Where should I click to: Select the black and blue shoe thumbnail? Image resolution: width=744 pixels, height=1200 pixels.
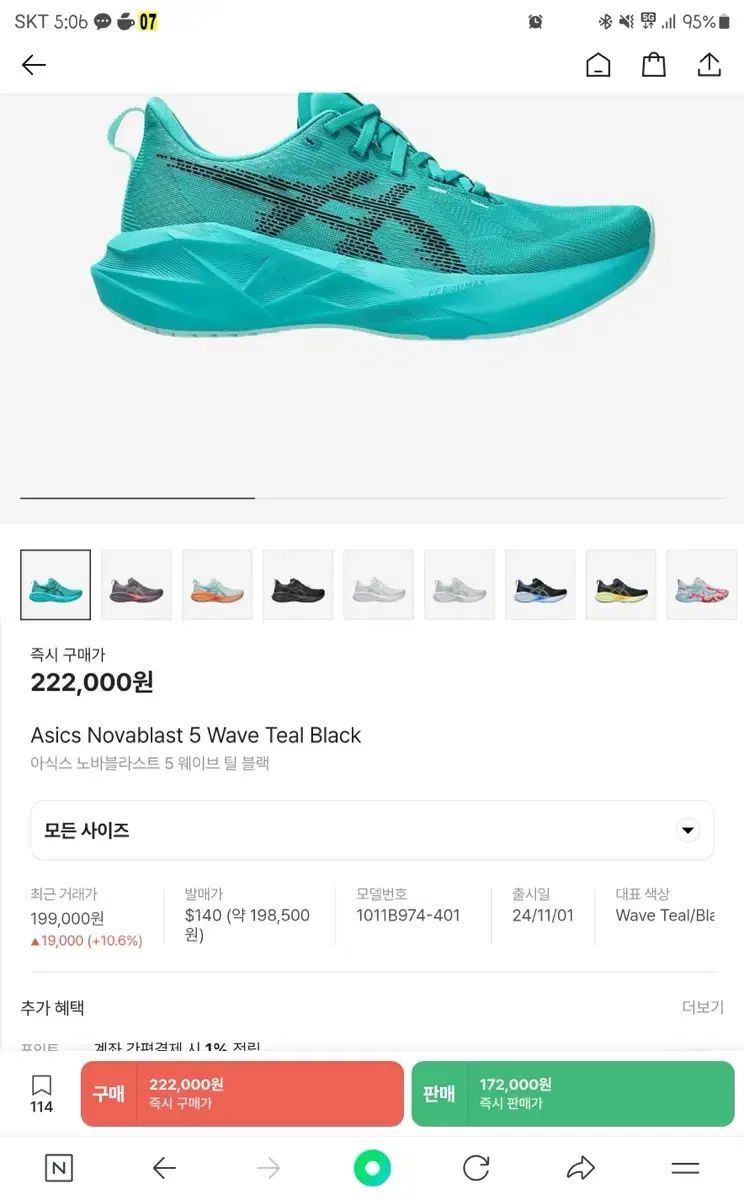pyautogui.click(x=540, y=585)
